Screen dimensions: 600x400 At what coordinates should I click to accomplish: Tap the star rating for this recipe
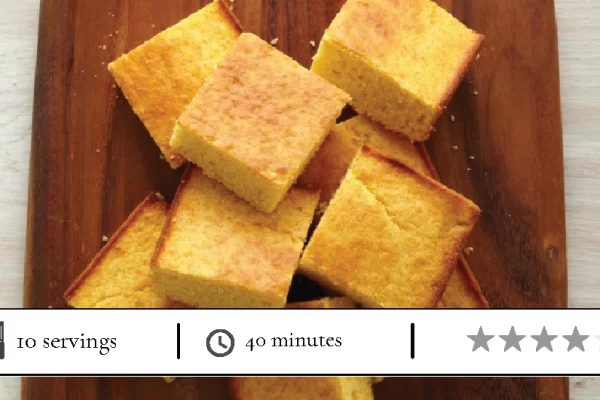coord(530,340)
